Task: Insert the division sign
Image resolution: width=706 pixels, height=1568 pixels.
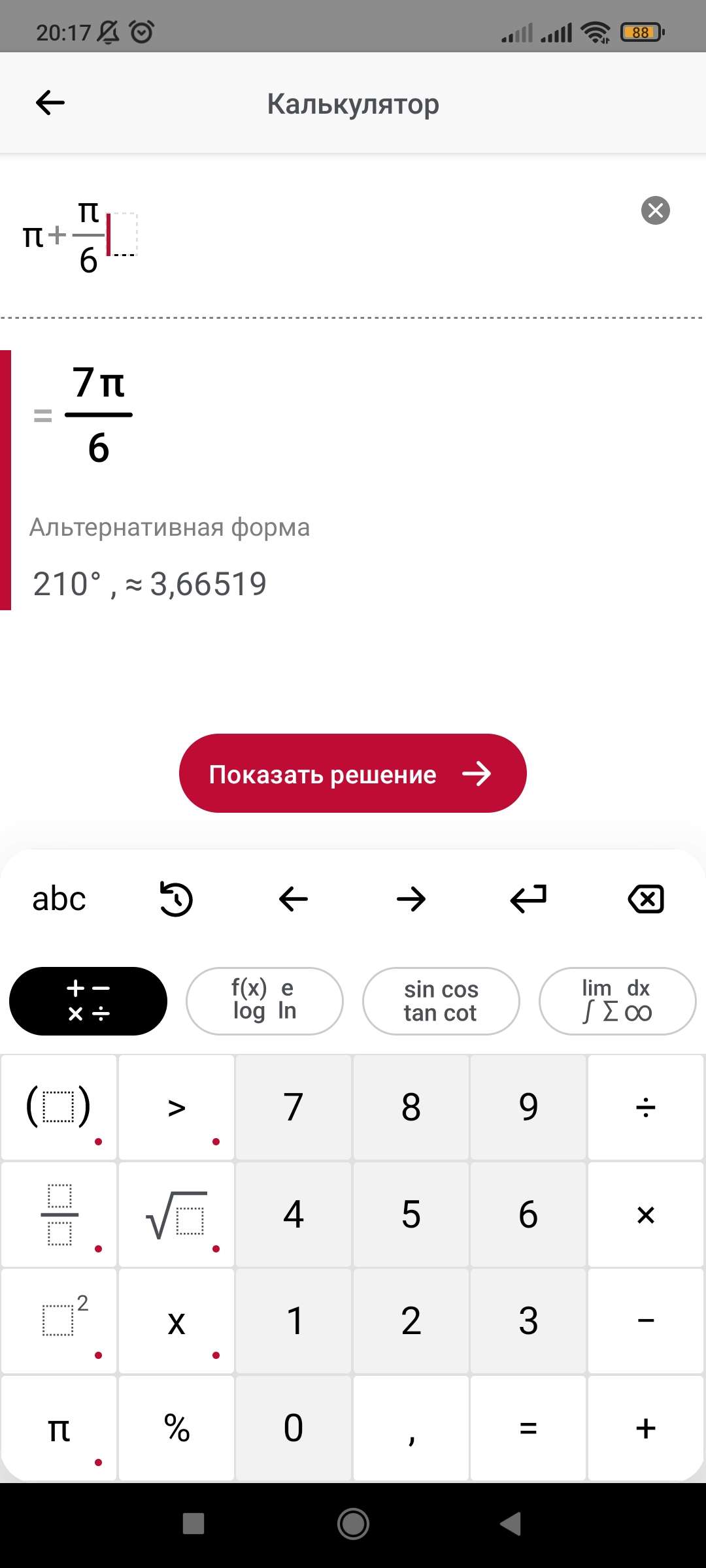Action: pos(646,1107)
